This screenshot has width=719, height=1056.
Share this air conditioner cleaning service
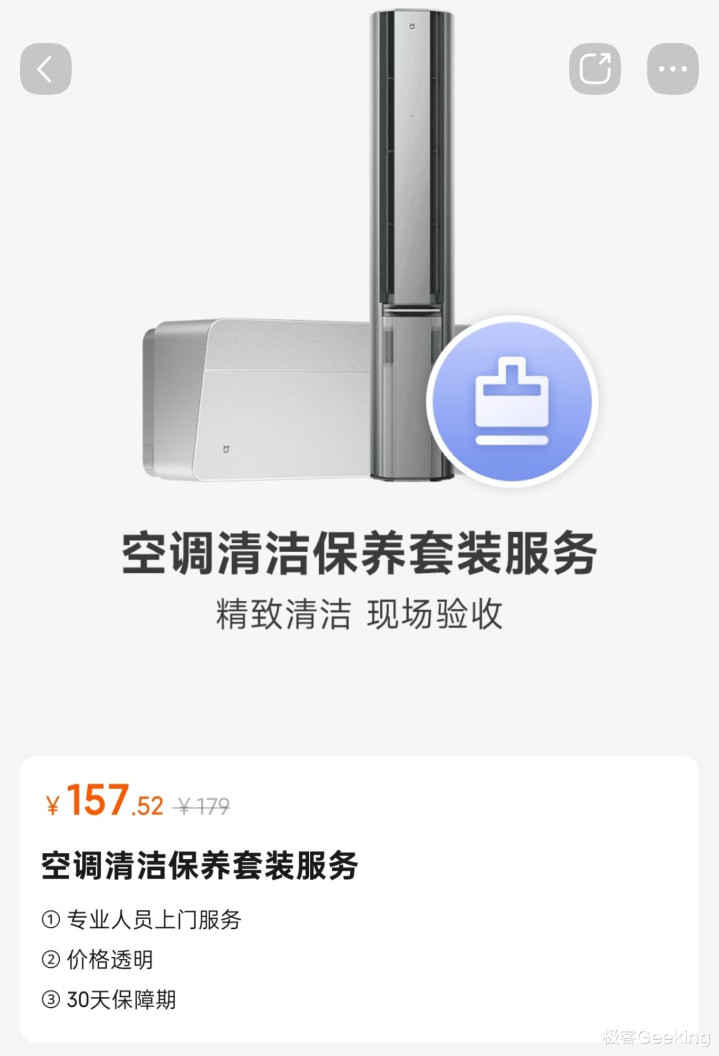(x=595, y=69)
